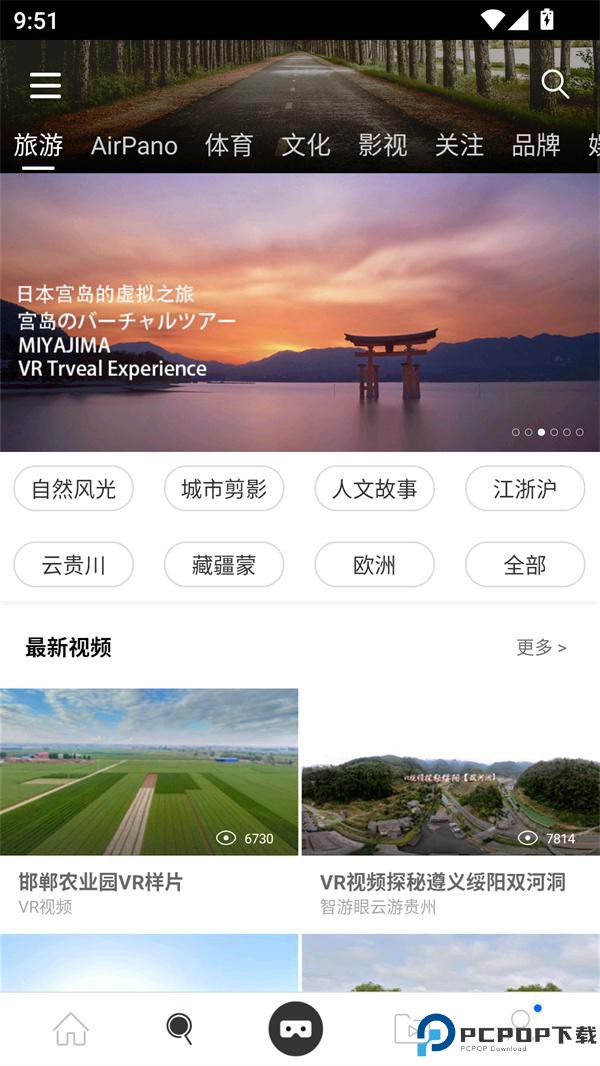Show the 品牌 tab

pyautogui.click(x=536, y=146)
